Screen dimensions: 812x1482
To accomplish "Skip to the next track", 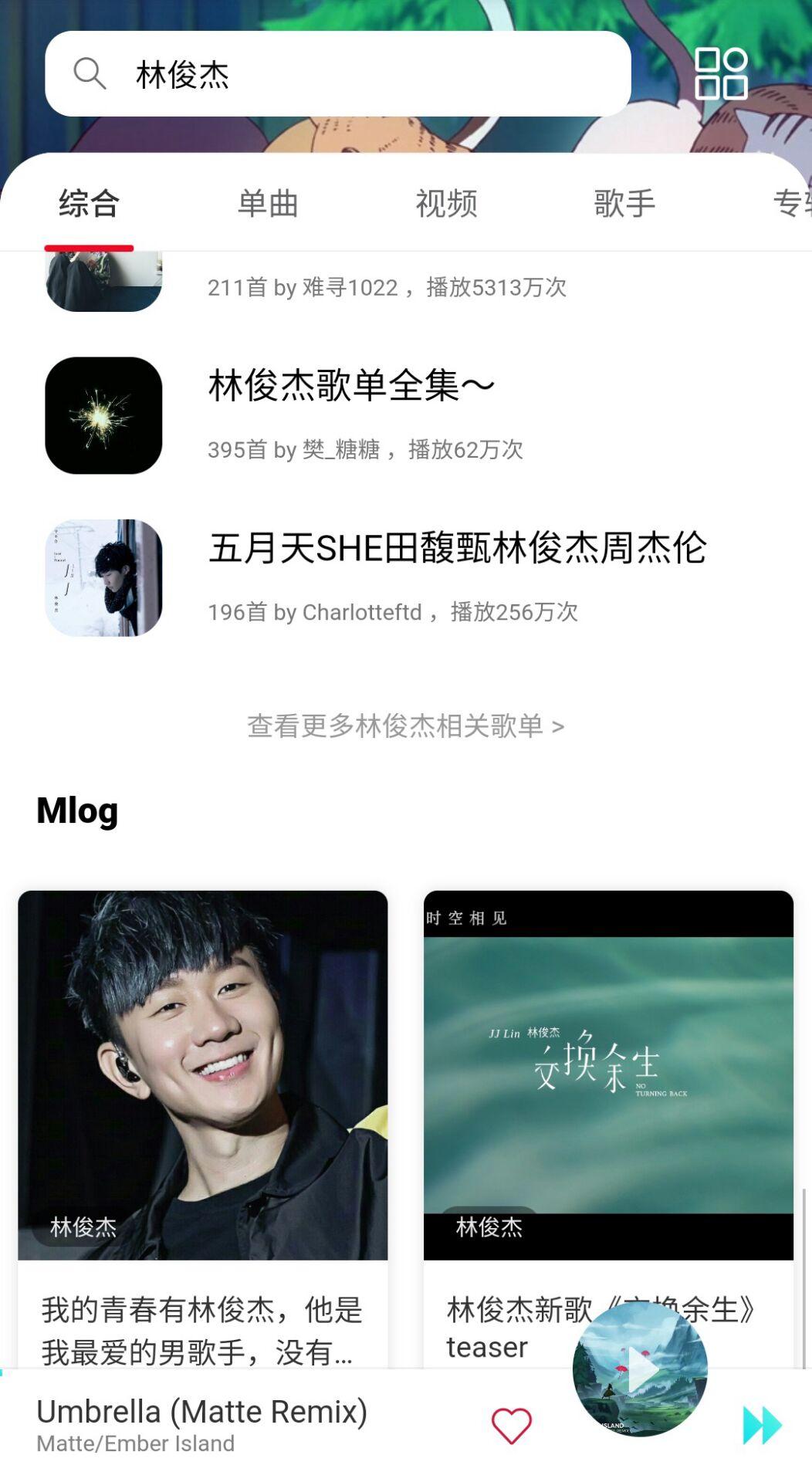I will [x=762, y=1425].
